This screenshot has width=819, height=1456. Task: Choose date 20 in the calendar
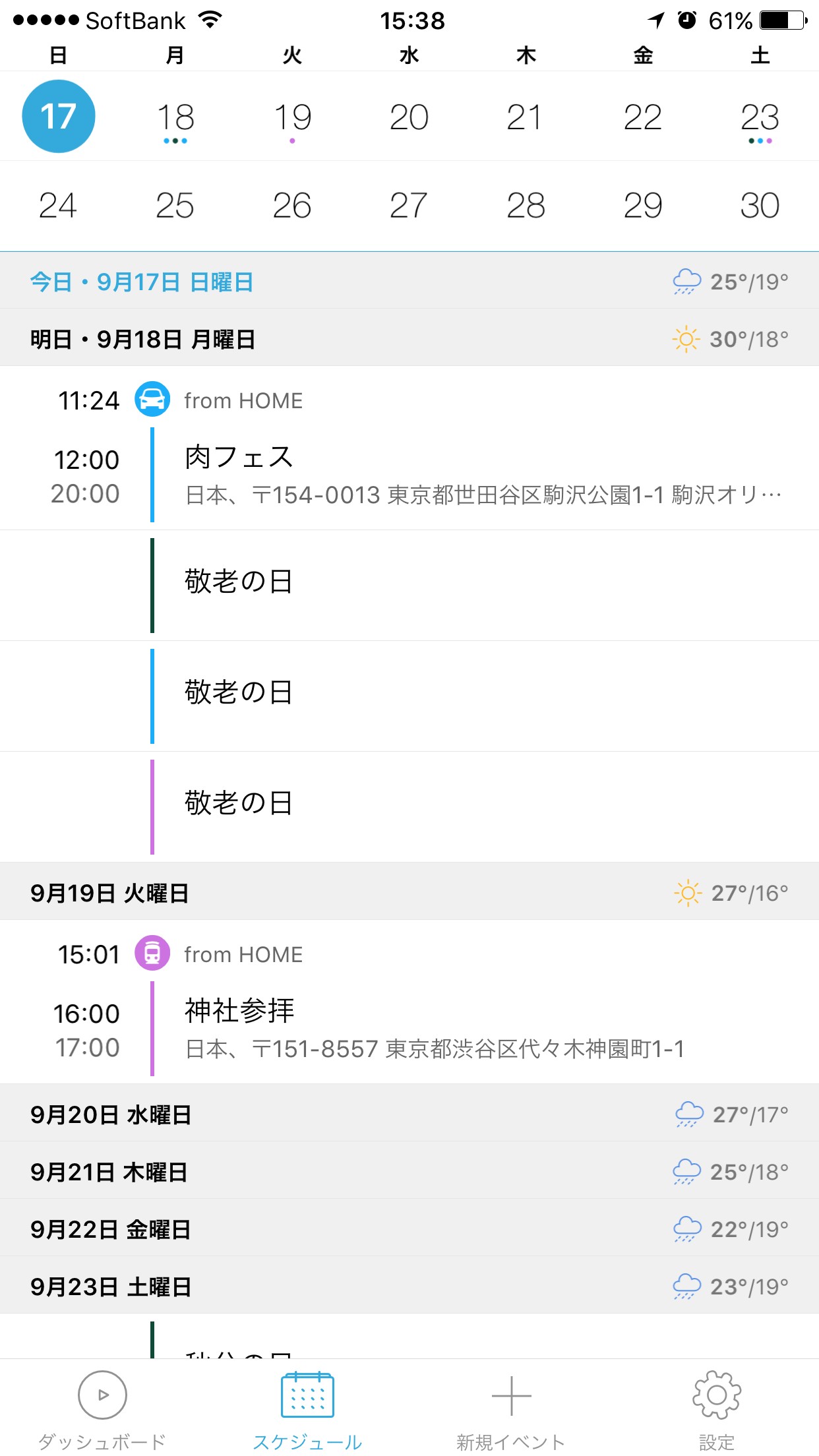(x=409, y=117)
